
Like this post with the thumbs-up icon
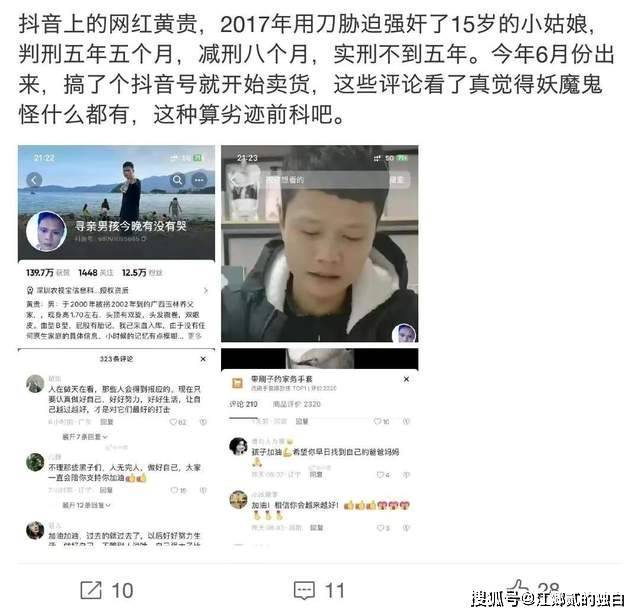[x=518, y=588]
